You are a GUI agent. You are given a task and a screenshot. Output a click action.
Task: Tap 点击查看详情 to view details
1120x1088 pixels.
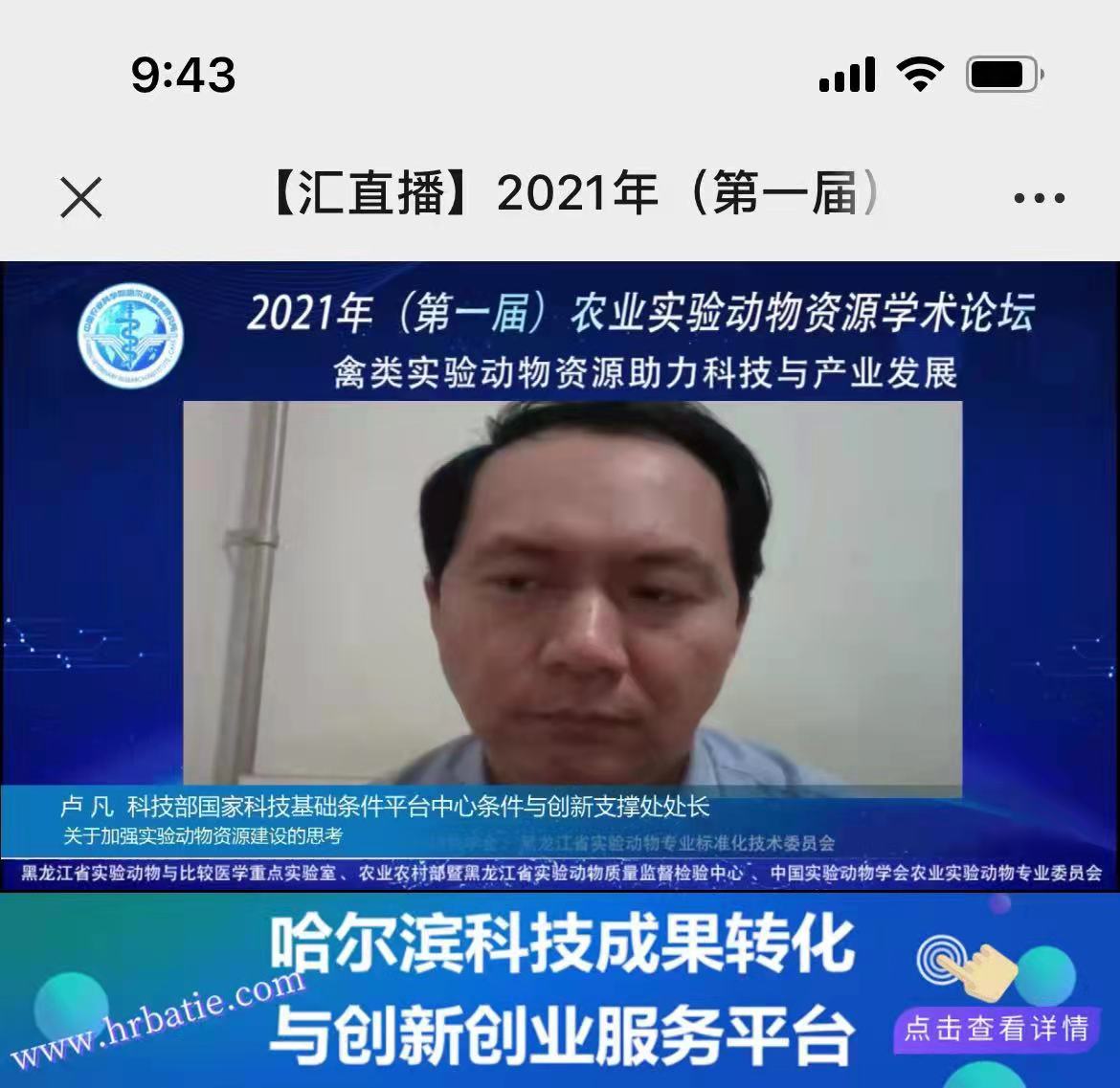996,1029
